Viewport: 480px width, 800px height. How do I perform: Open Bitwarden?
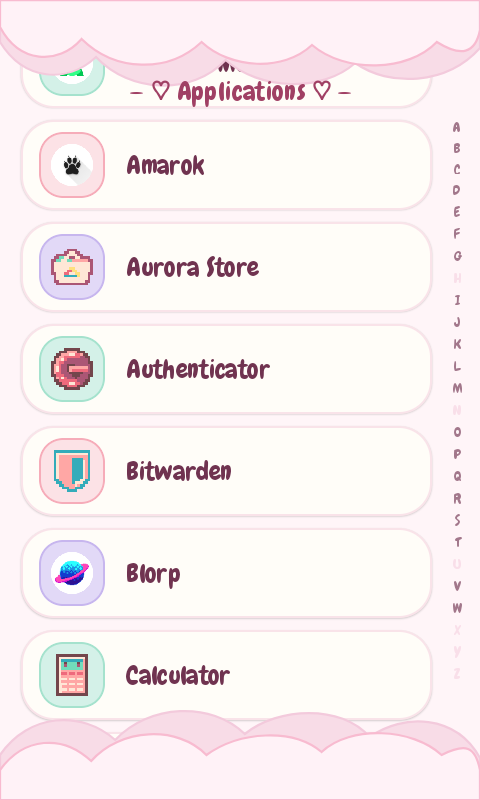pyautogui.click(x=226, y=471)
